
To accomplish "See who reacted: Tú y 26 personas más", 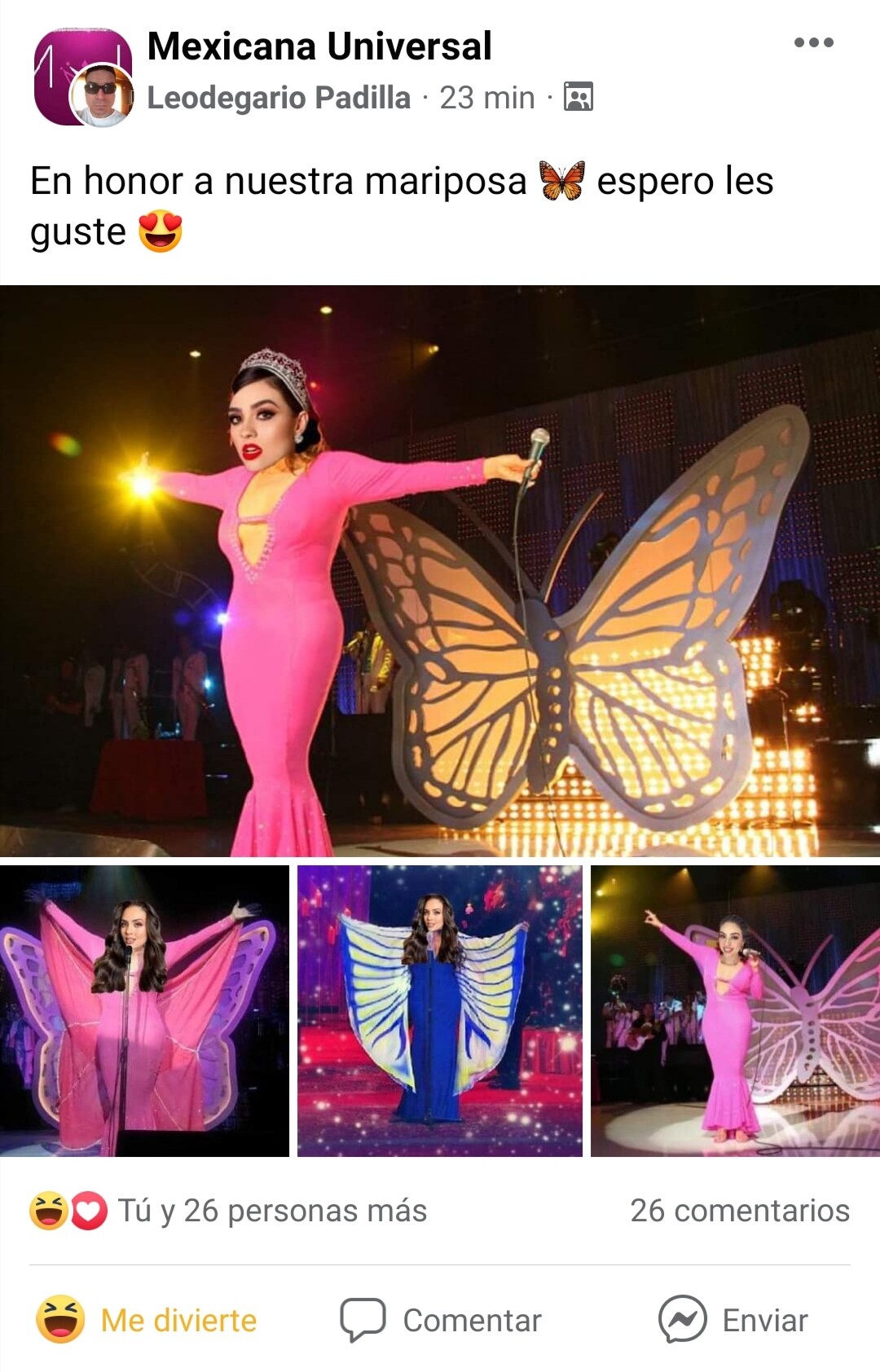I will (x=271, y=1211).
